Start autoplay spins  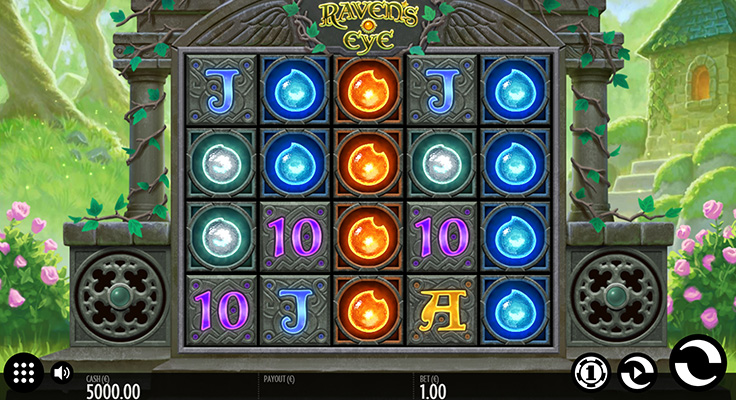pos(638,372)
